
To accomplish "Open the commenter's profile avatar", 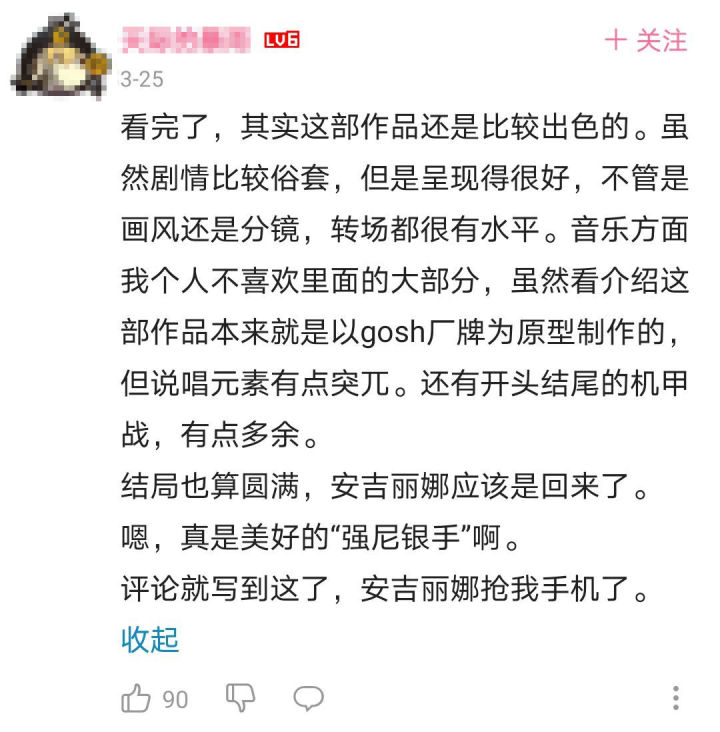I will [x=58, y=55].
